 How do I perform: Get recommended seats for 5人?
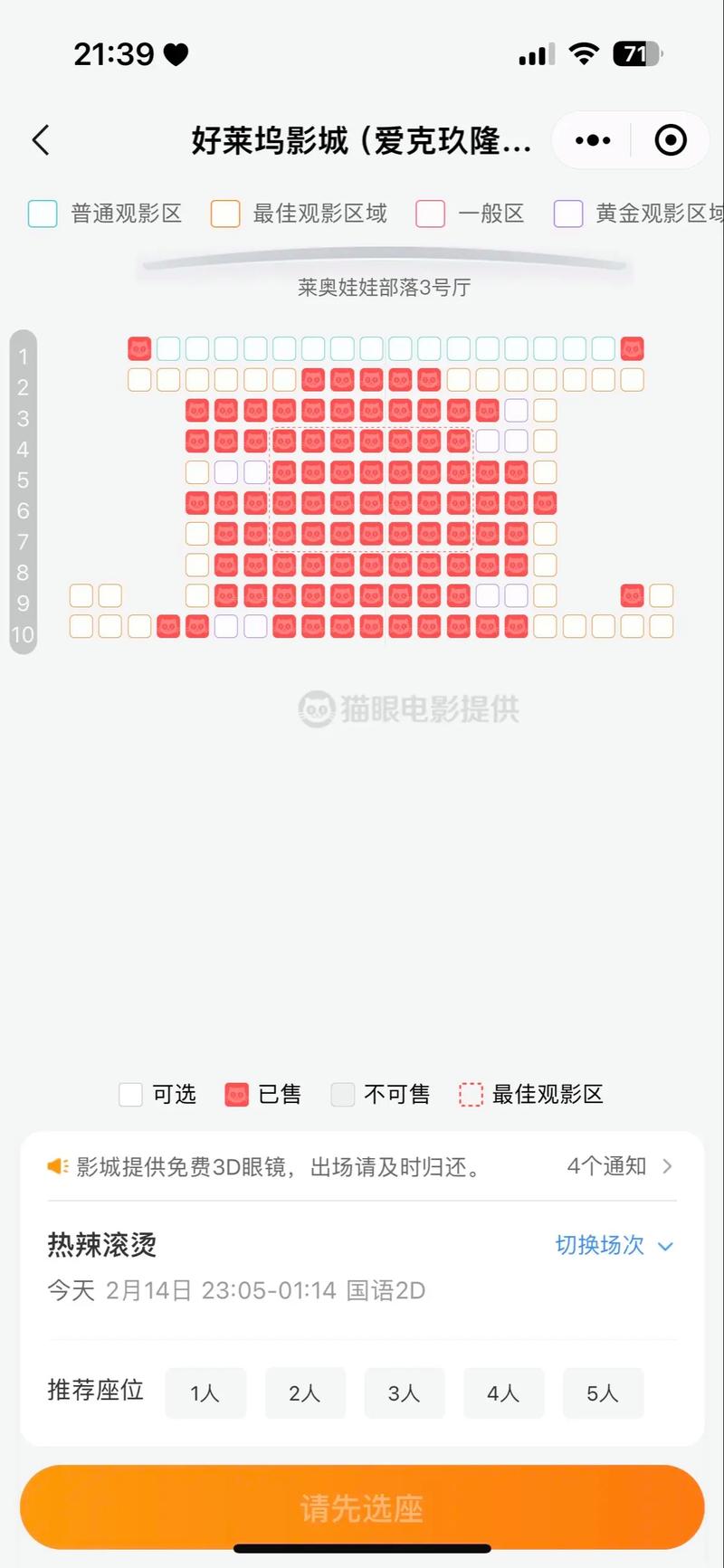point(603,1392)
